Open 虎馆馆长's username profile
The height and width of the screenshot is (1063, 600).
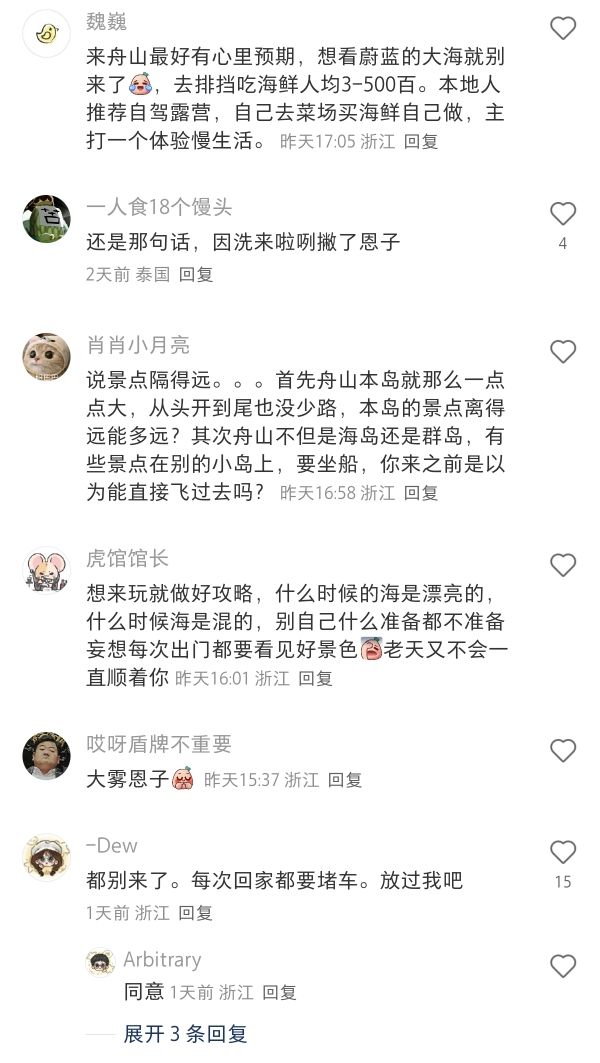point(127,558)
